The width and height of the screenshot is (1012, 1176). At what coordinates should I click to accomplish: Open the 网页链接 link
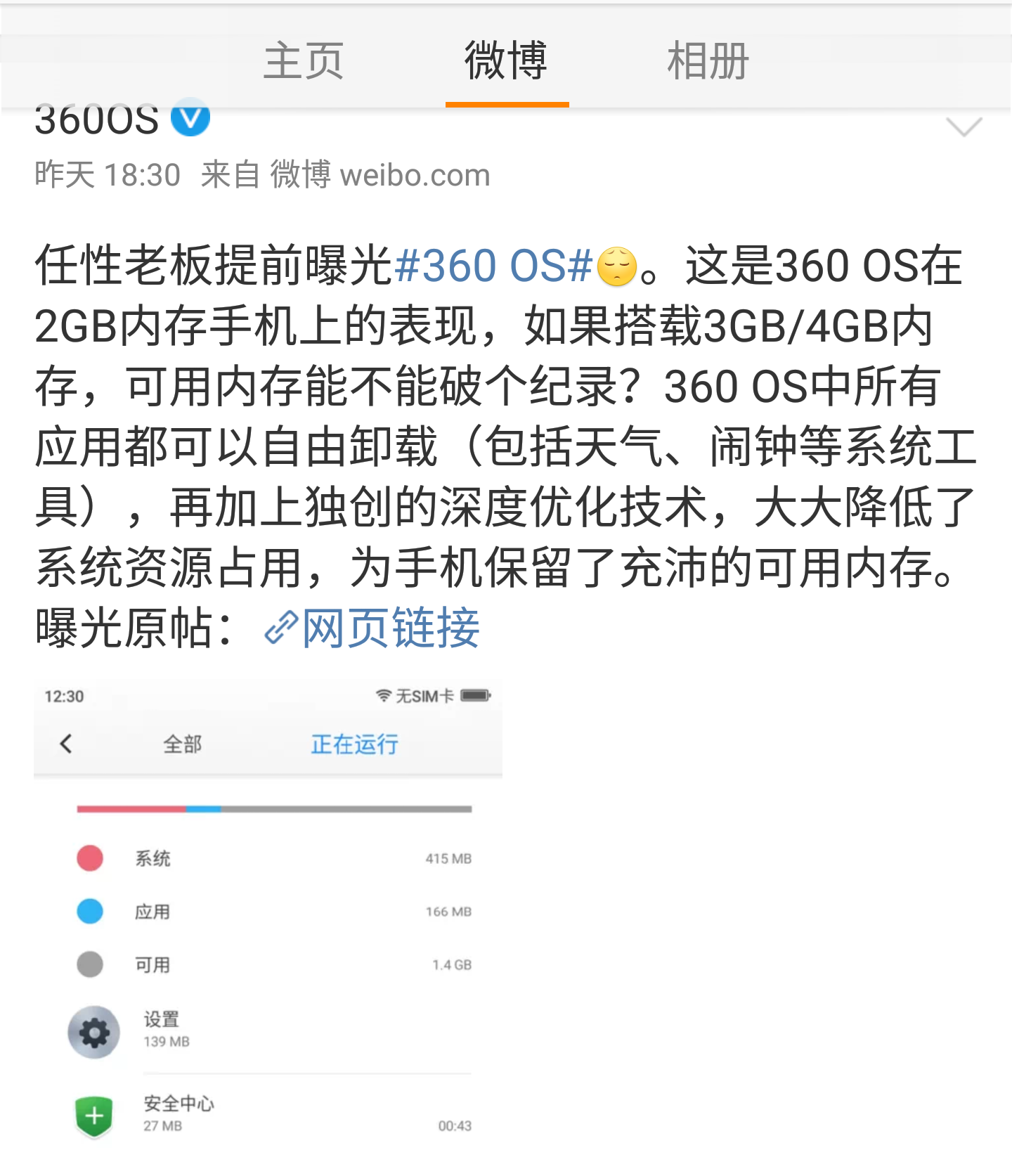(x=373, y=628)
